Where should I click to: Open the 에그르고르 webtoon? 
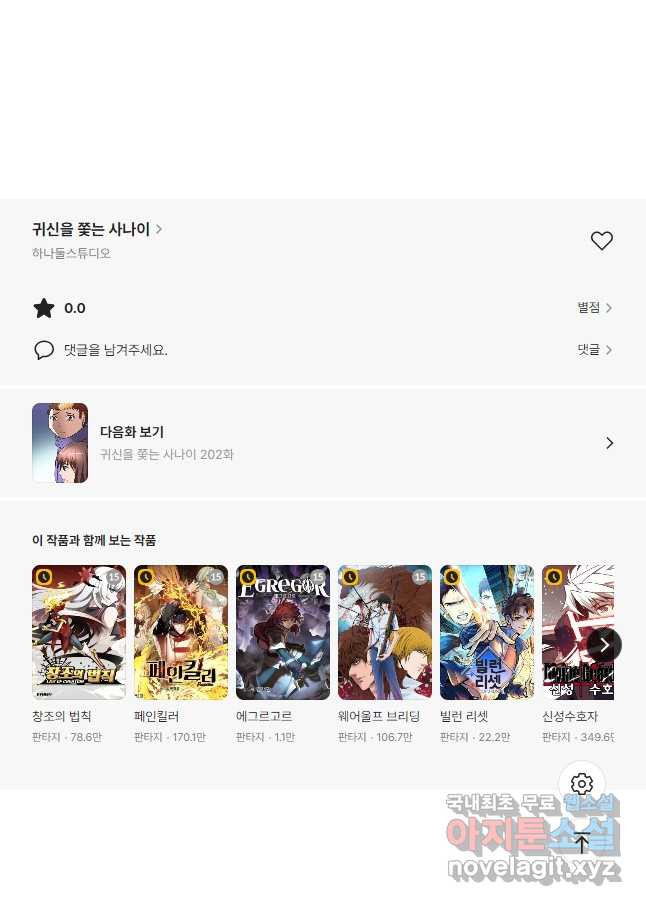pyautogui.click(x=283, y=632)
